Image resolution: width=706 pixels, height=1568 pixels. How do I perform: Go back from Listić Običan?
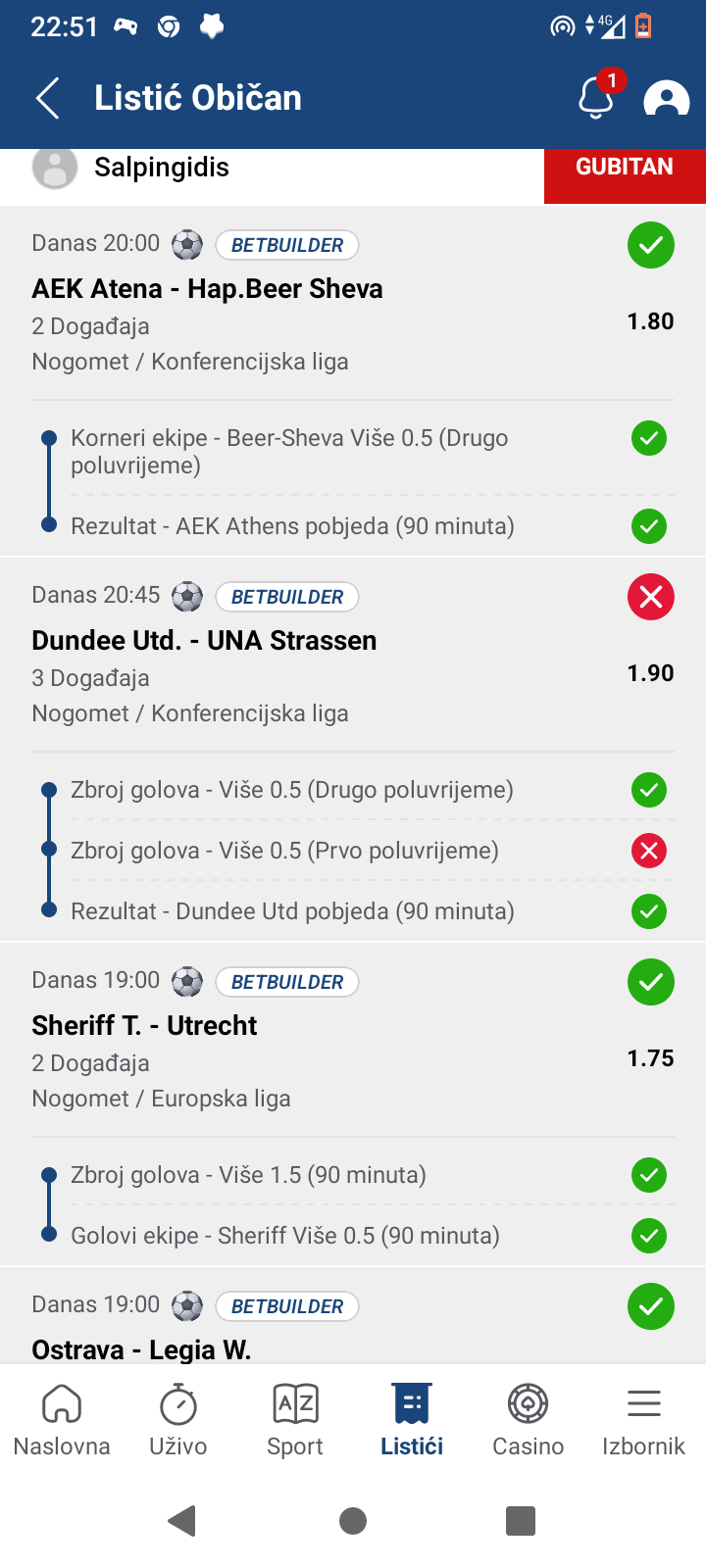tap(48, 98)
